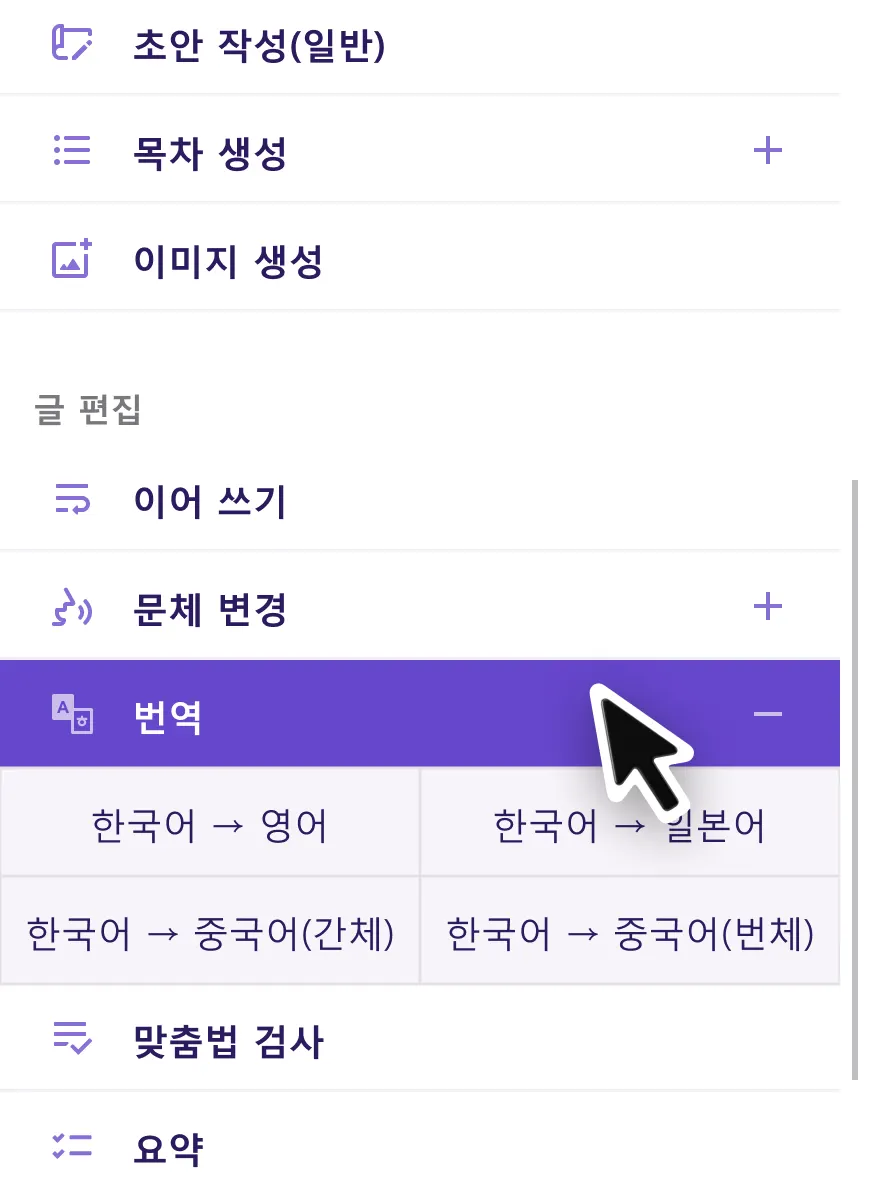Expand the 문체 변경 plus icon

point(767,607)
